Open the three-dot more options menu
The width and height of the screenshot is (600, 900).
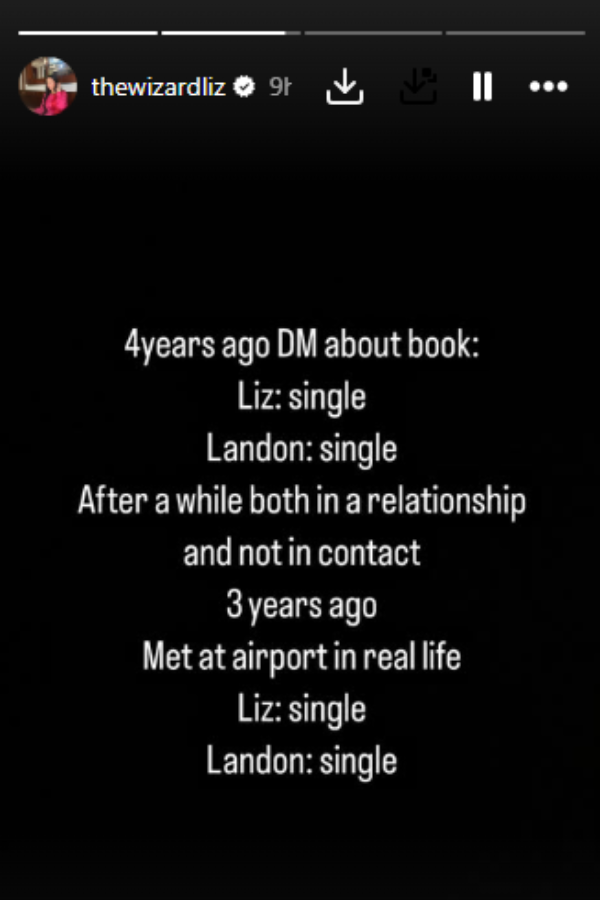click(x=548, y=88)
